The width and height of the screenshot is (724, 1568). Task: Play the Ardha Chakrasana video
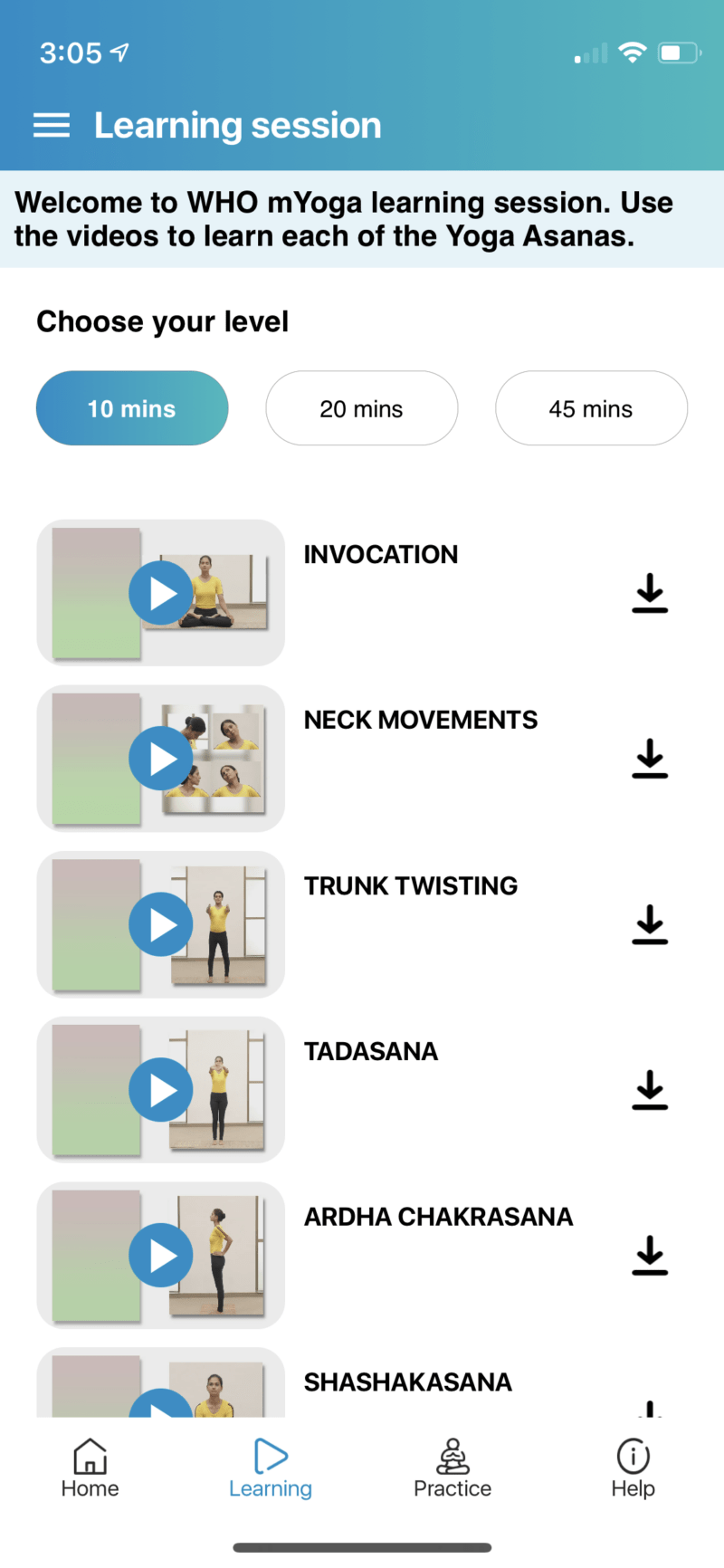pos(161,1256)
